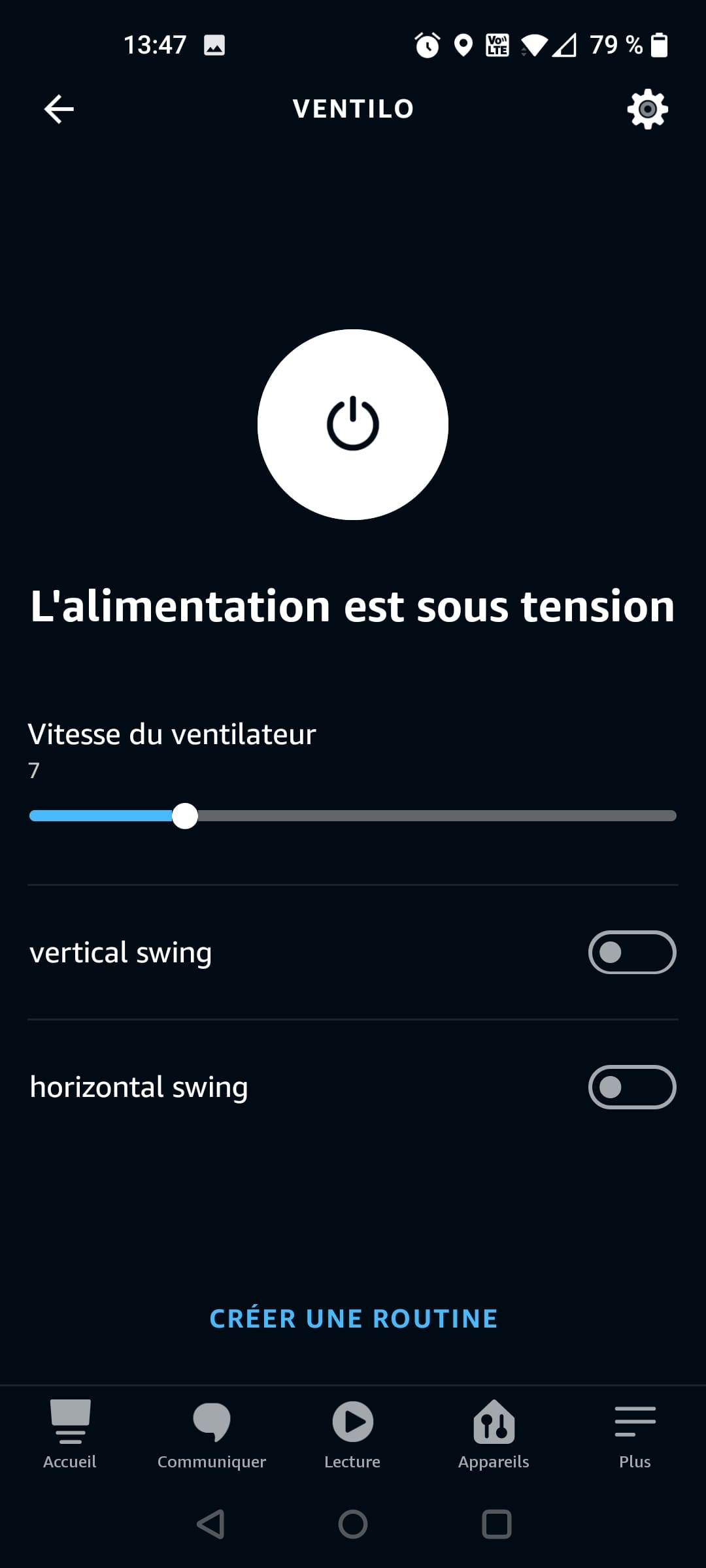706x1568 pixels.
Task: Toggle the fan power button
Action: pyautogui.click(x=353, y=425)
